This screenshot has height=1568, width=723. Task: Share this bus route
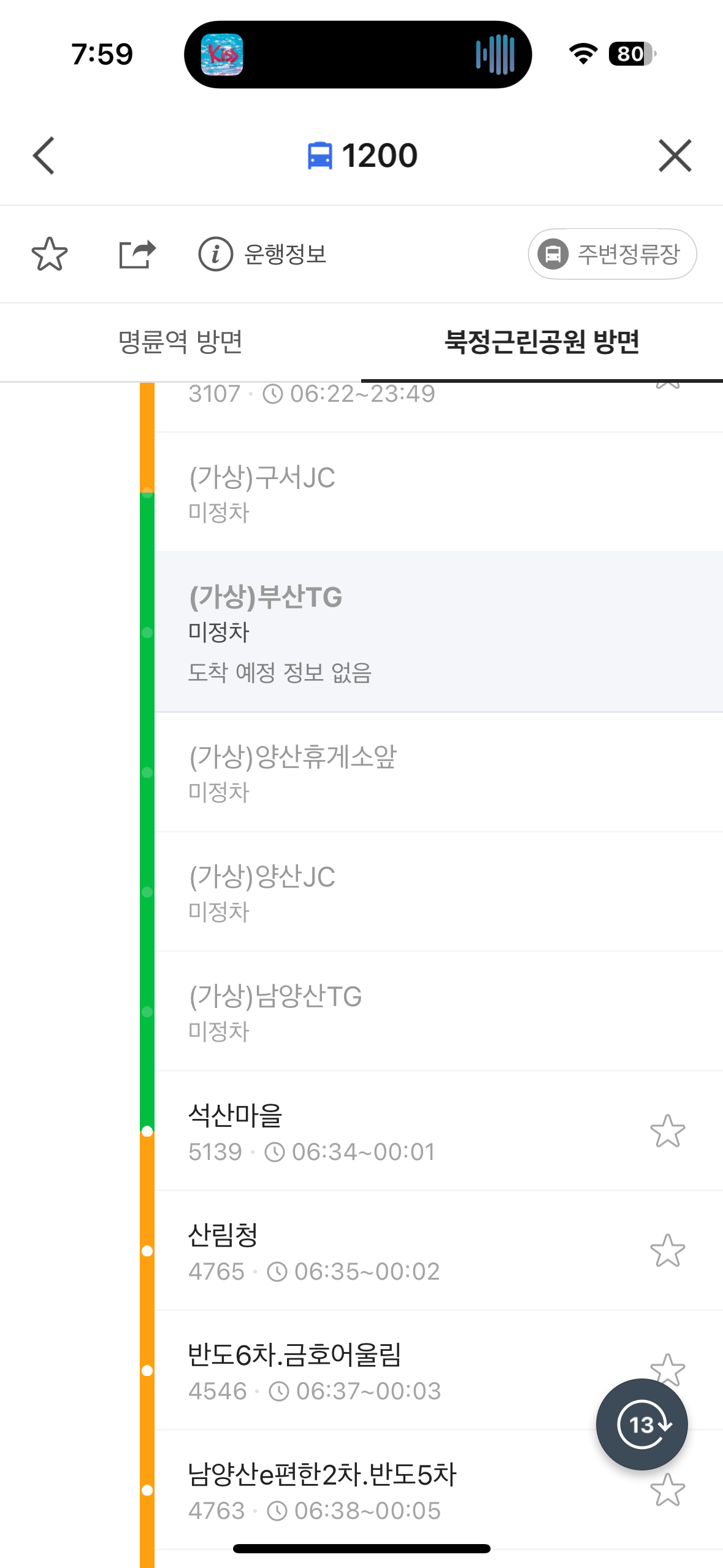pos(137,254)
